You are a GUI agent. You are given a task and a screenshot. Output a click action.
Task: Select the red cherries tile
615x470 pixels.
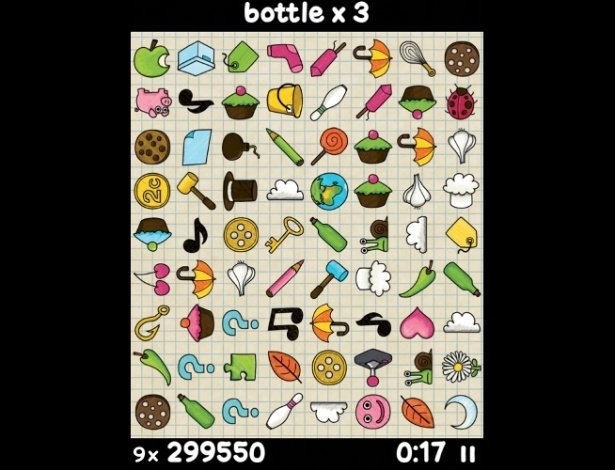152,277
